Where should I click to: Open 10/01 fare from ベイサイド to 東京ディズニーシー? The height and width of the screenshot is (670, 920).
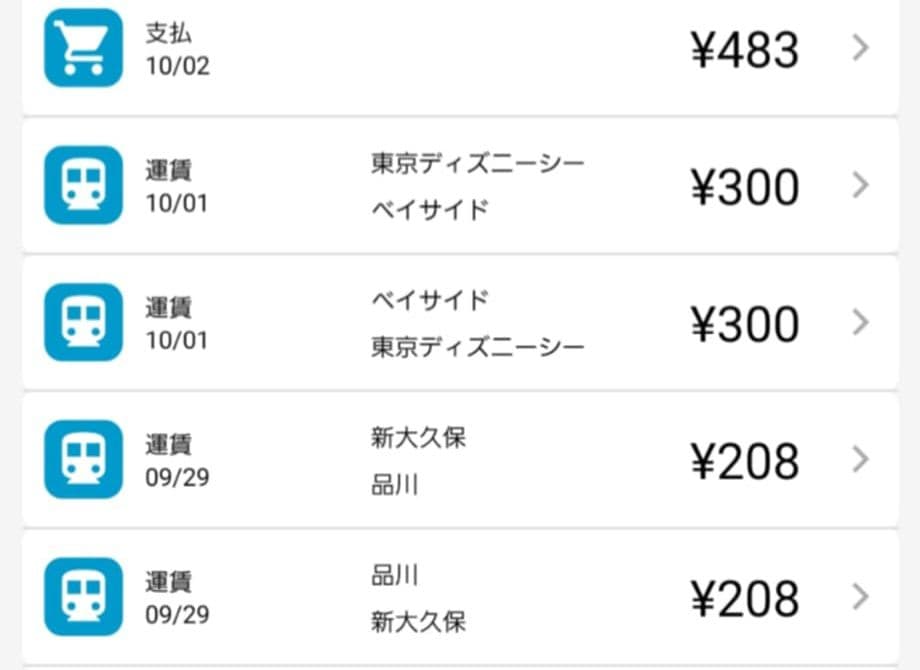pyautogui.click(x=460, y=323)
